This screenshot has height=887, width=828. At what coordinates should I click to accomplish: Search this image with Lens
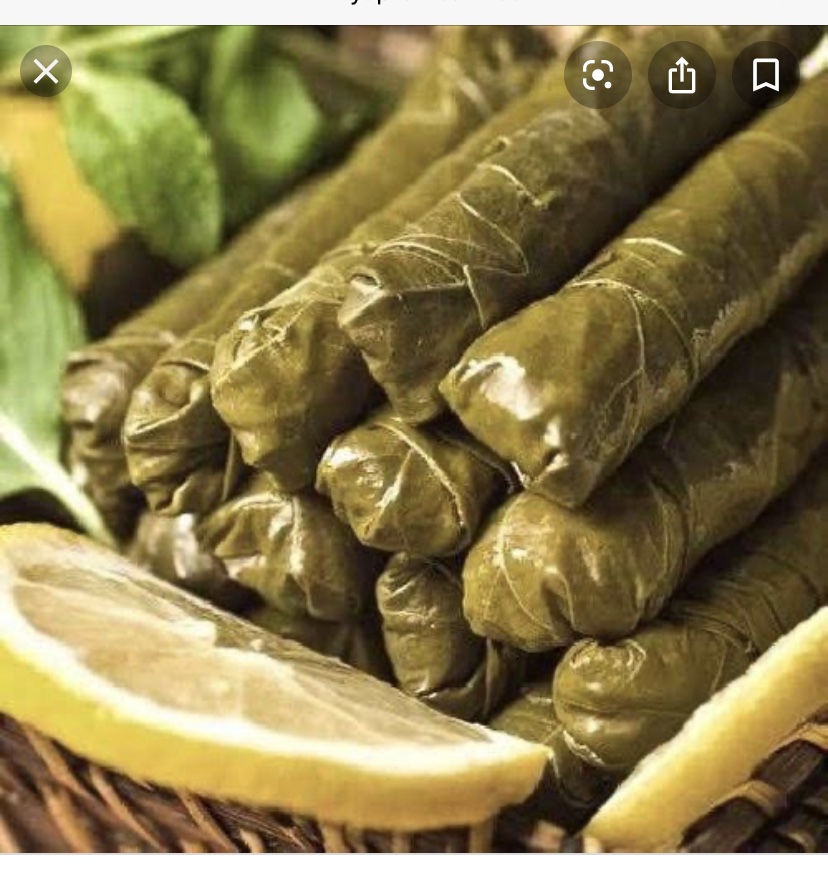pos(597,75)
